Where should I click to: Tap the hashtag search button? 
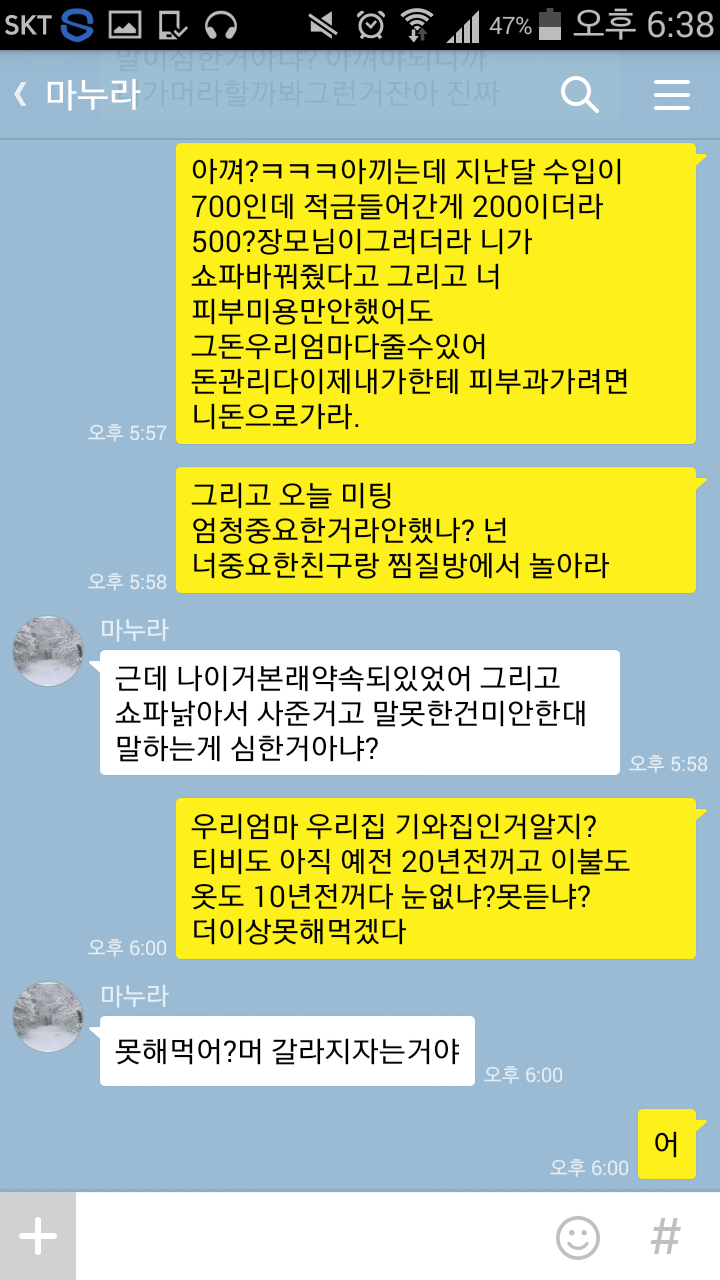(665, 1237)
